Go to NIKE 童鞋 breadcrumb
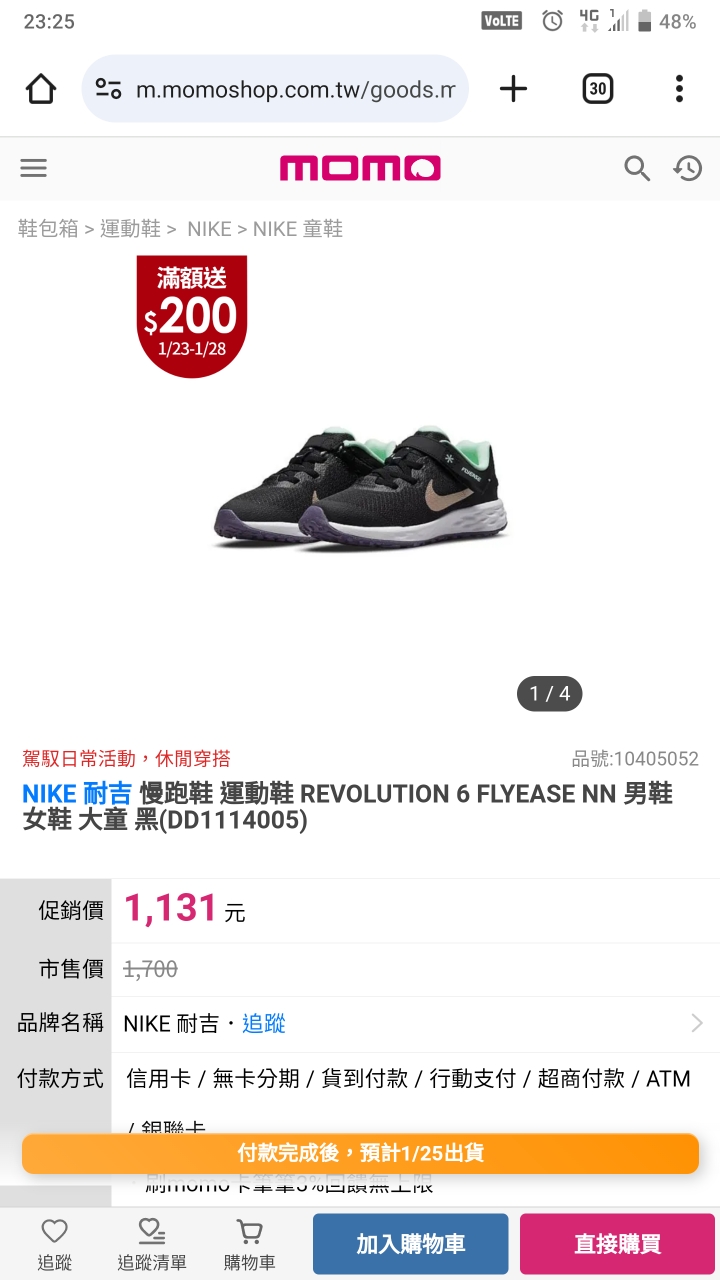720x1280 pixels. coord(297,229)
